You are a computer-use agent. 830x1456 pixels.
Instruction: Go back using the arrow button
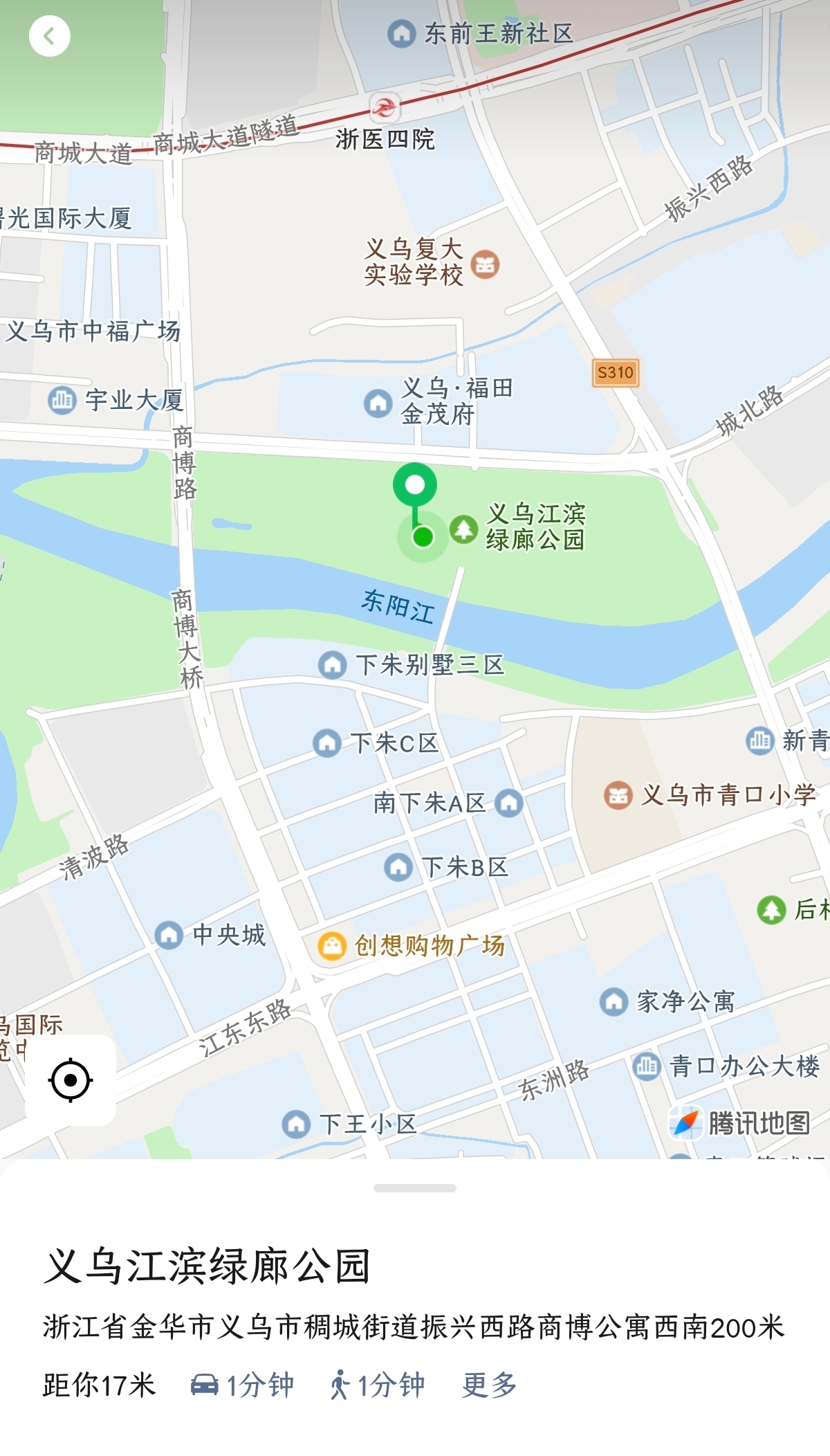coord(49,36)
